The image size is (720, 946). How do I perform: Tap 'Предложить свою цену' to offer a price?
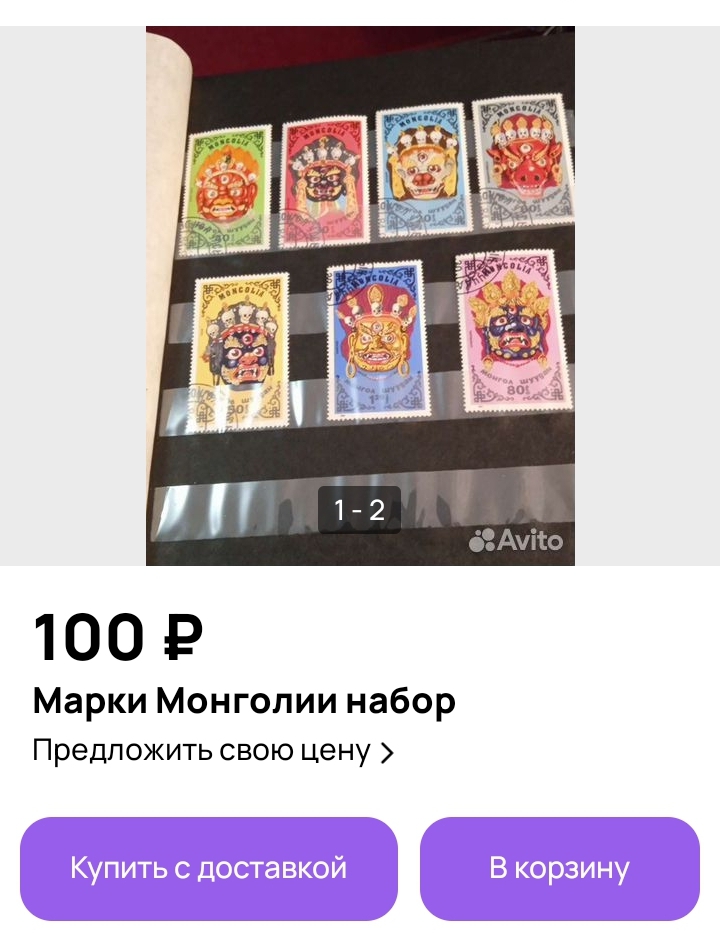pos(212,751)
